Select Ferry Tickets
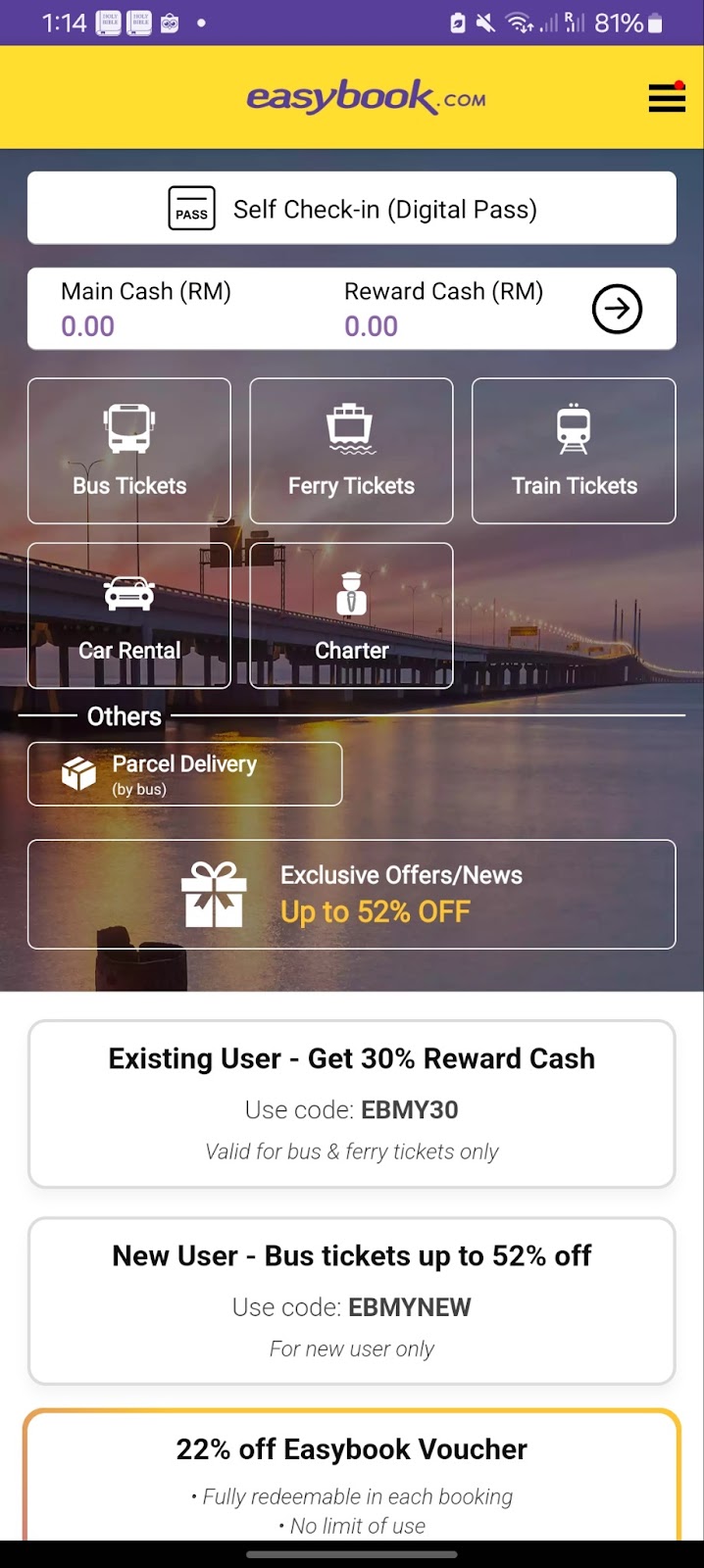 [351, 451]
